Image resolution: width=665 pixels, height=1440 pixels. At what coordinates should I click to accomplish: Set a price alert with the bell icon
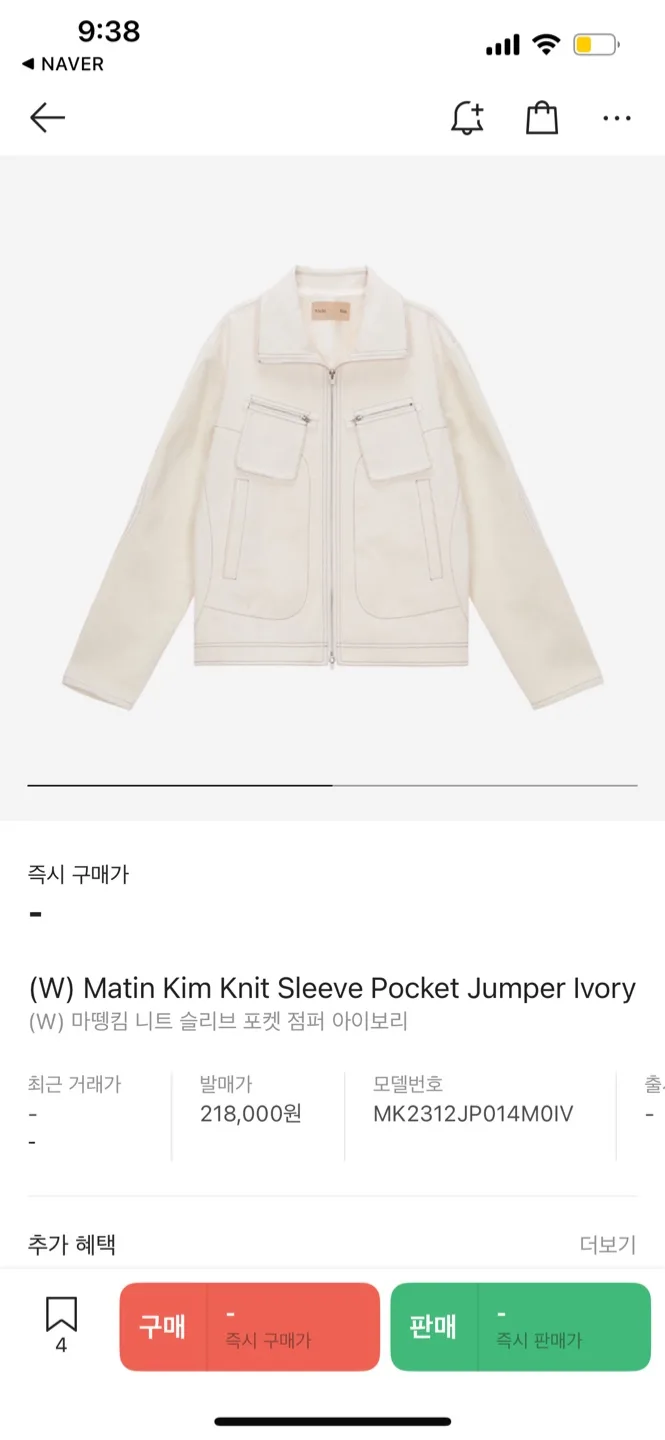pyautogui.click(x=467, y=118)
